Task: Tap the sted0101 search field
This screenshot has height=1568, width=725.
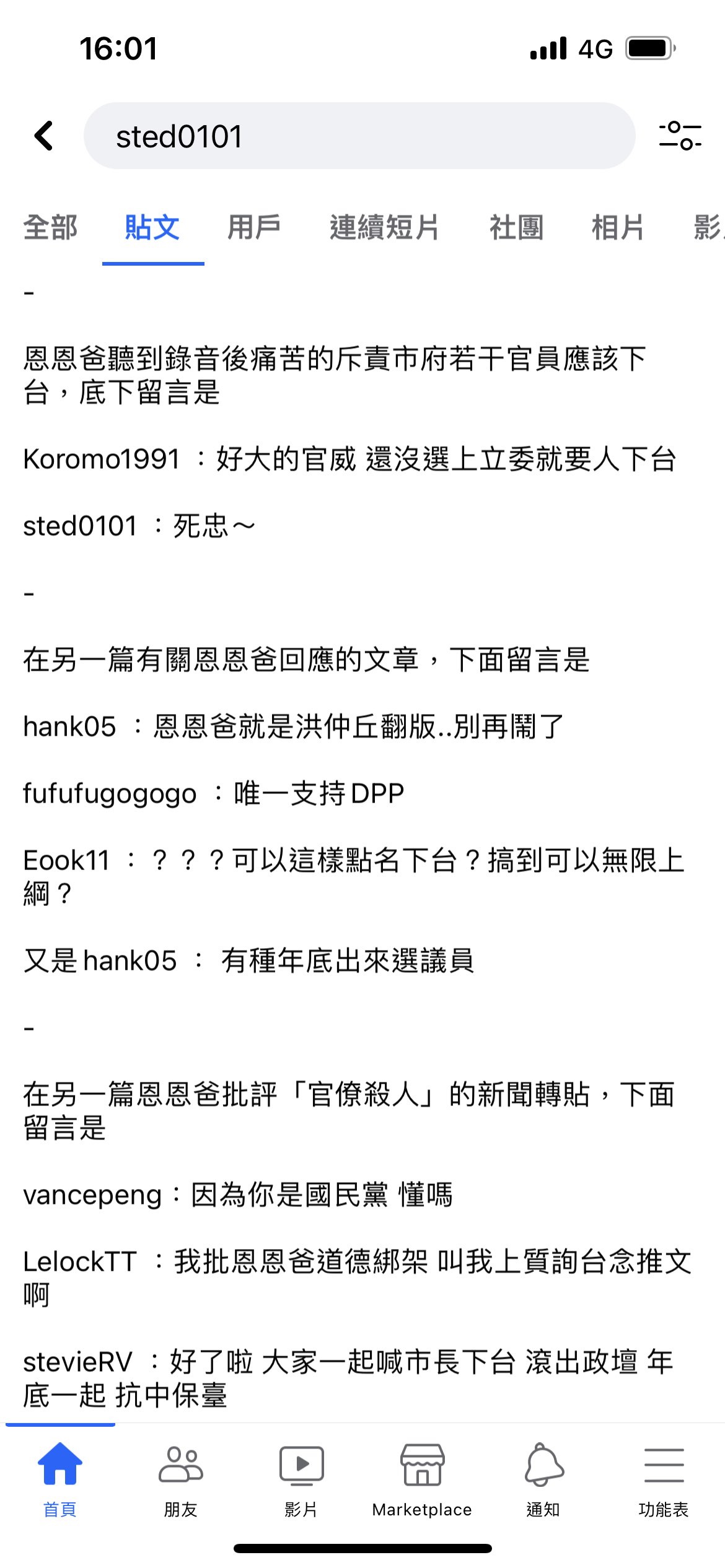Action: (359, 136)
